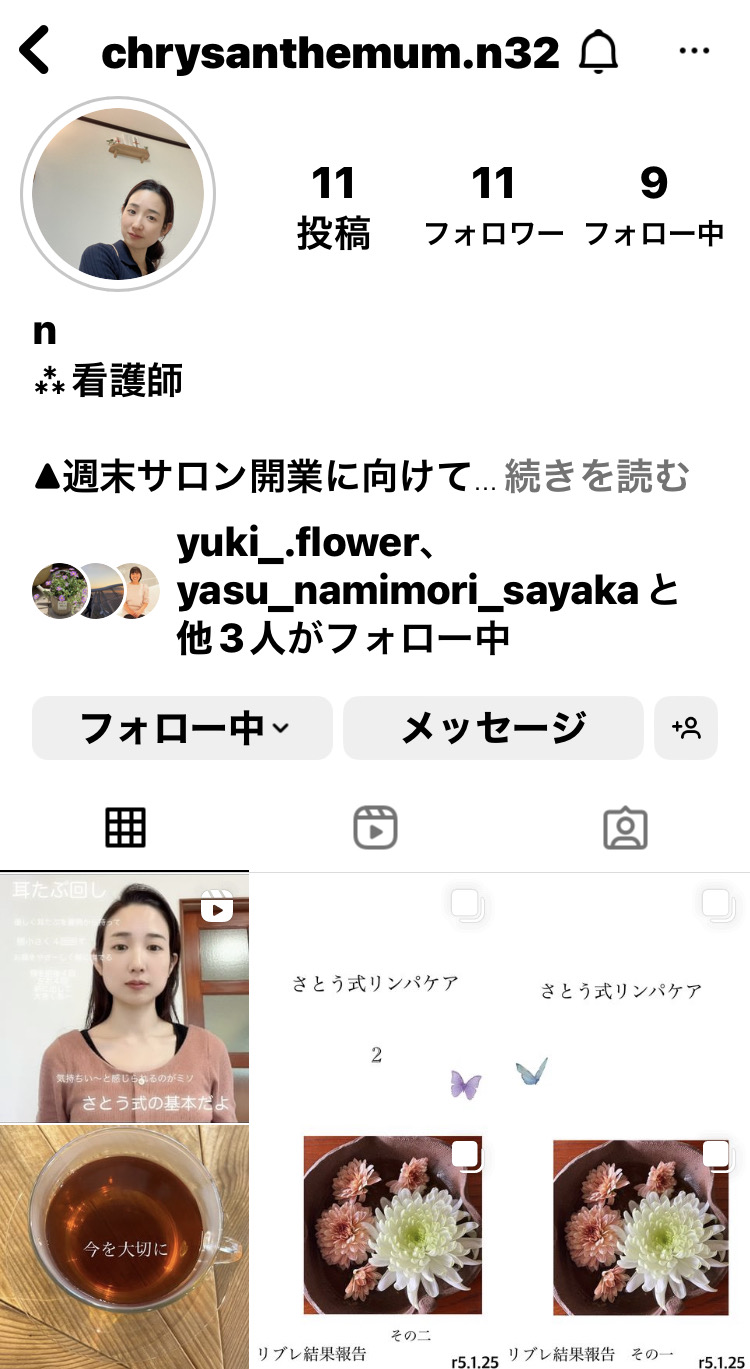
Task: Go back using the top-left arrow
Action: point(34,50)
